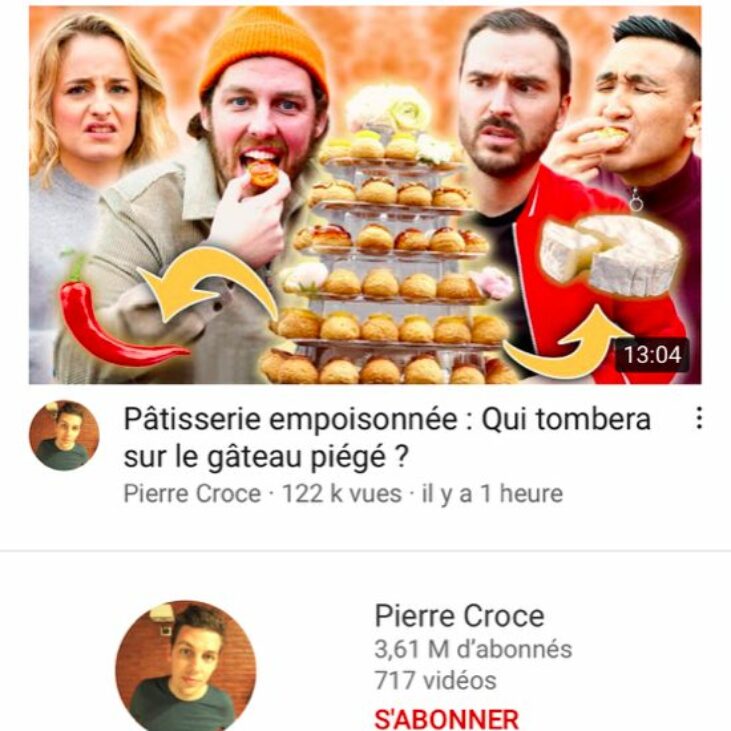
Task: Open the Pierre Croce channel card
Action: click(459, 616)
